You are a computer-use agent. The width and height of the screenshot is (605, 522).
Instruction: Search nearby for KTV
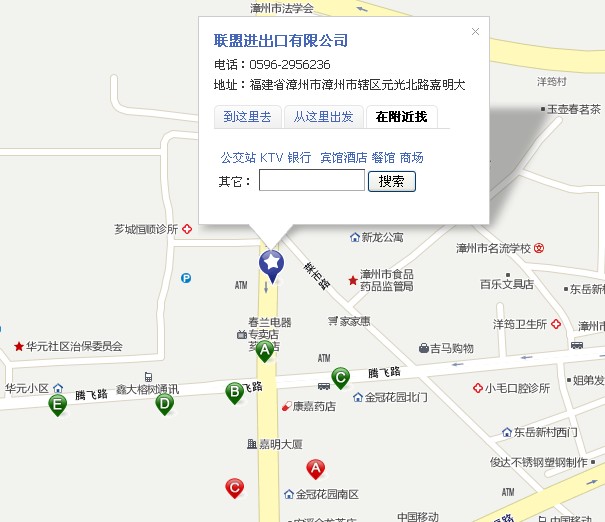271,158
